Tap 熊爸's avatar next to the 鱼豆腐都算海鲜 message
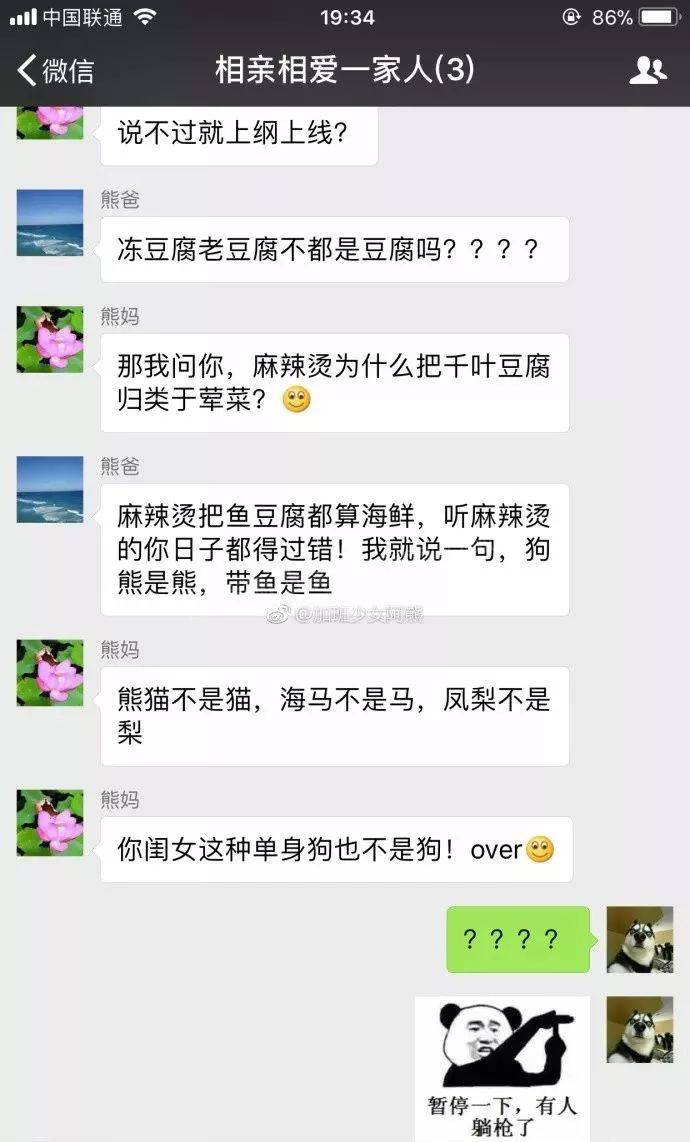 point(50,490)
